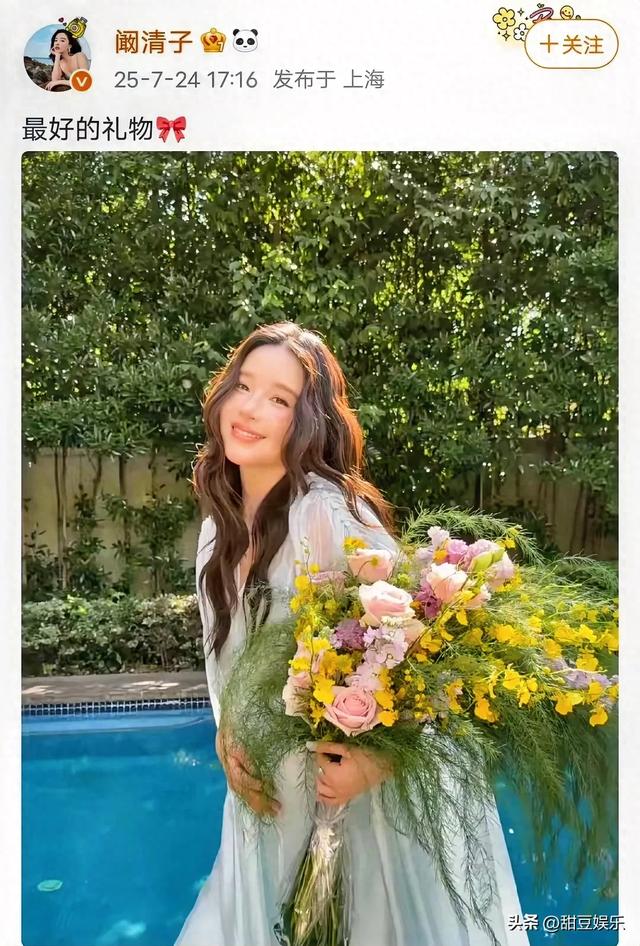640x946 pixels.
Task: Follow 阚清子 with the 关注 button
Action: click(x=571, y=44)
